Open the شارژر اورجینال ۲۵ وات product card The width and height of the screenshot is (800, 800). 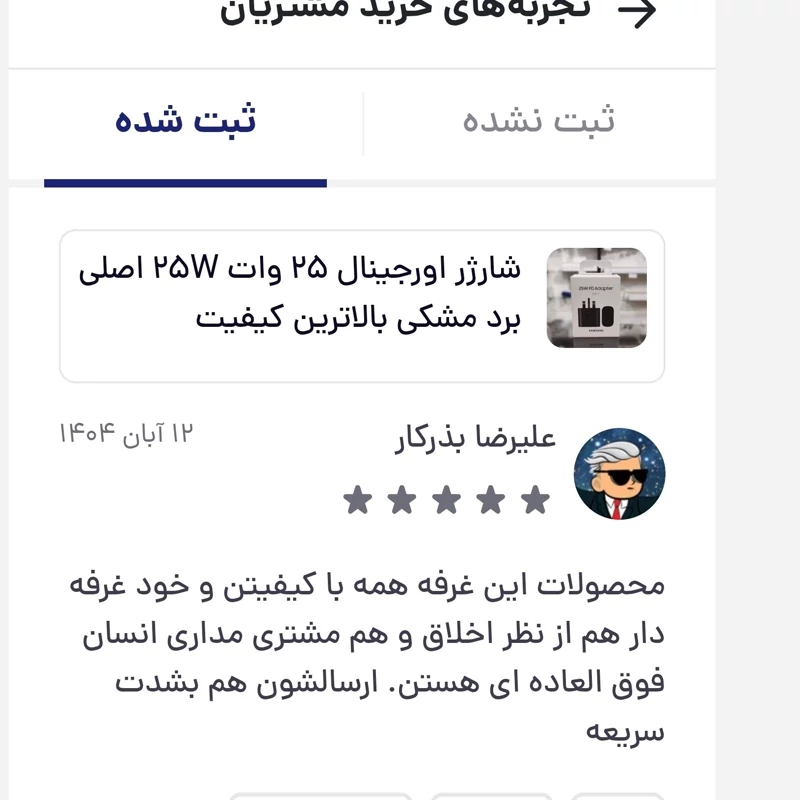click(362, 306)
